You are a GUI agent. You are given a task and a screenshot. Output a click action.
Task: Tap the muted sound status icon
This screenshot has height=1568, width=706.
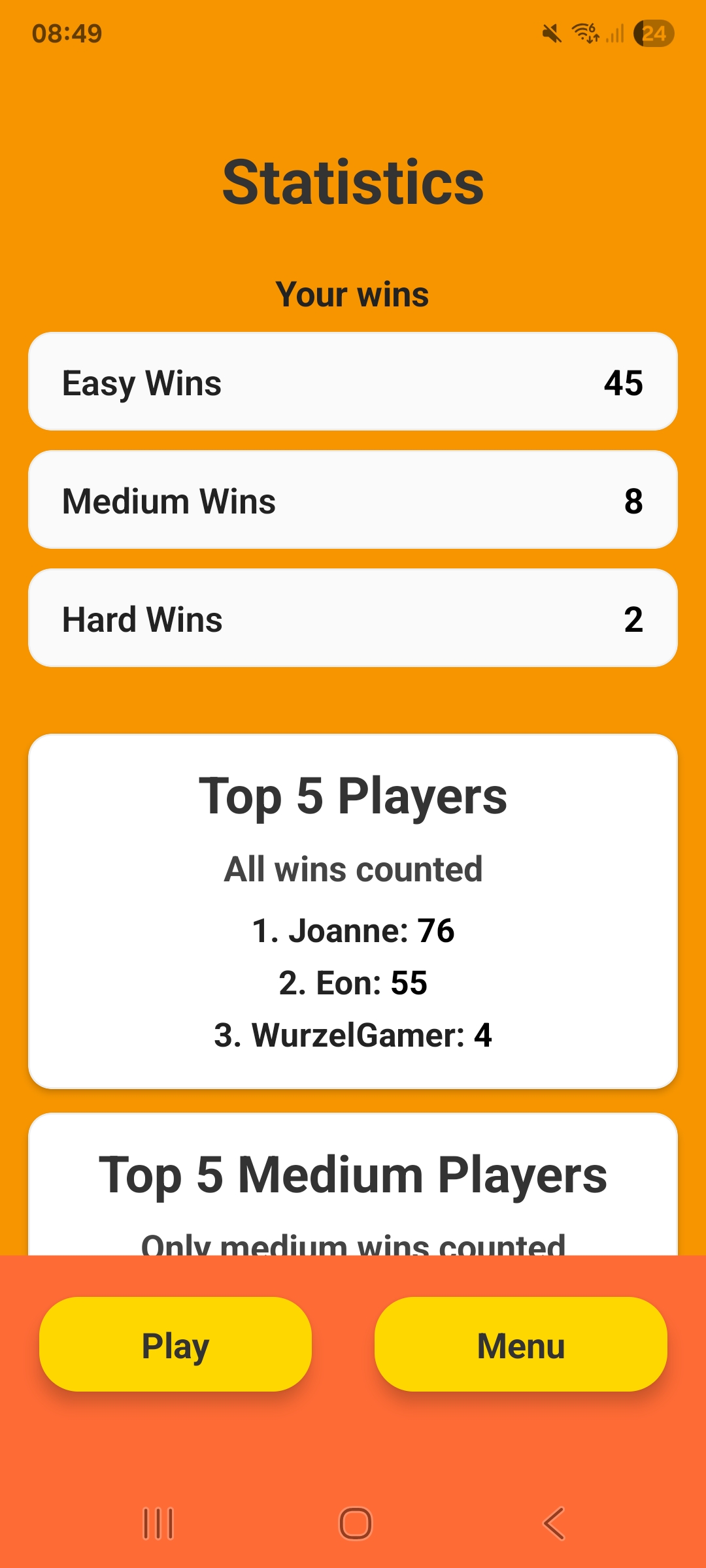click(552, 33)
